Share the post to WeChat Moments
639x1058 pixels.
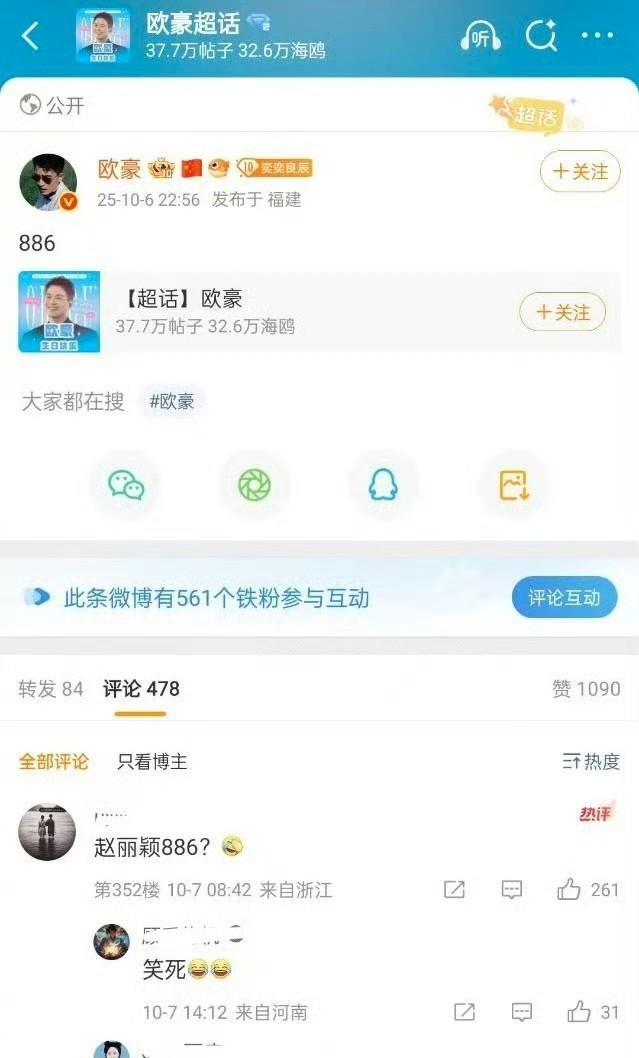pyautogui.click(x=254, y=485)
